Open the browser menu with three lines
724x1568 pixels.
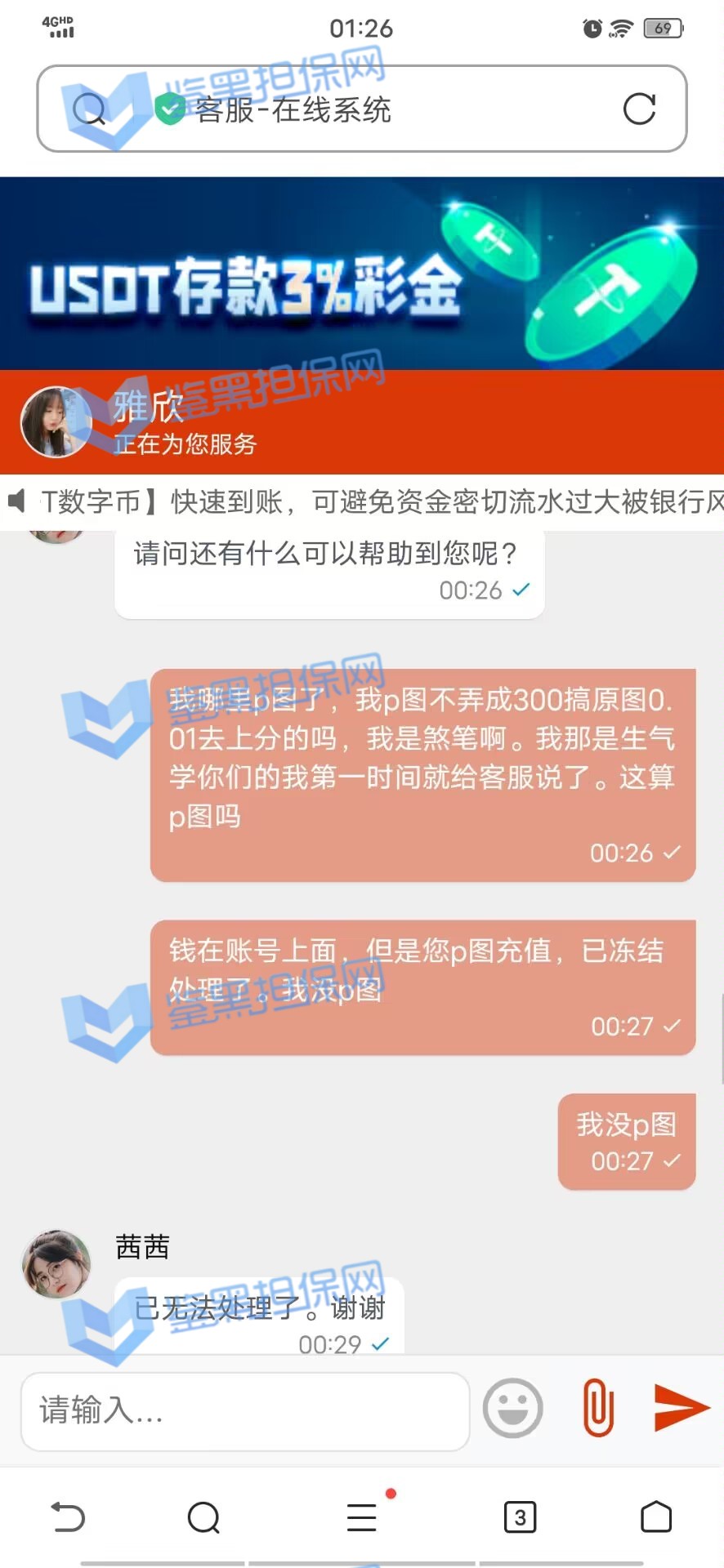pos(361,1517)
